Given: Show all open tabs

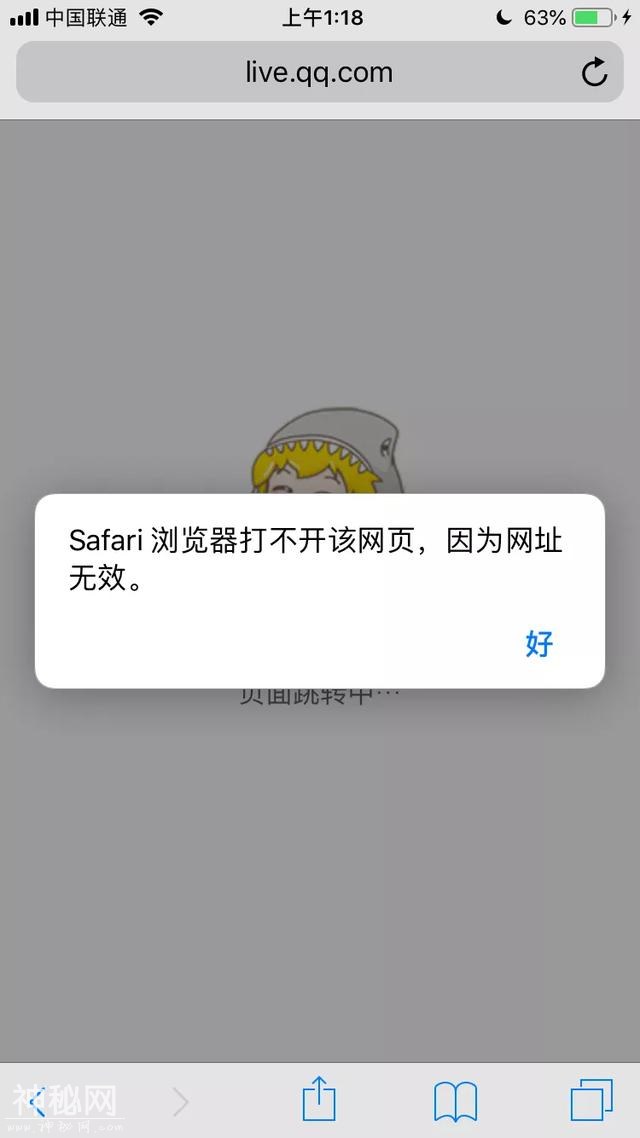Looking at the screenshot, I should (591, 1100).
